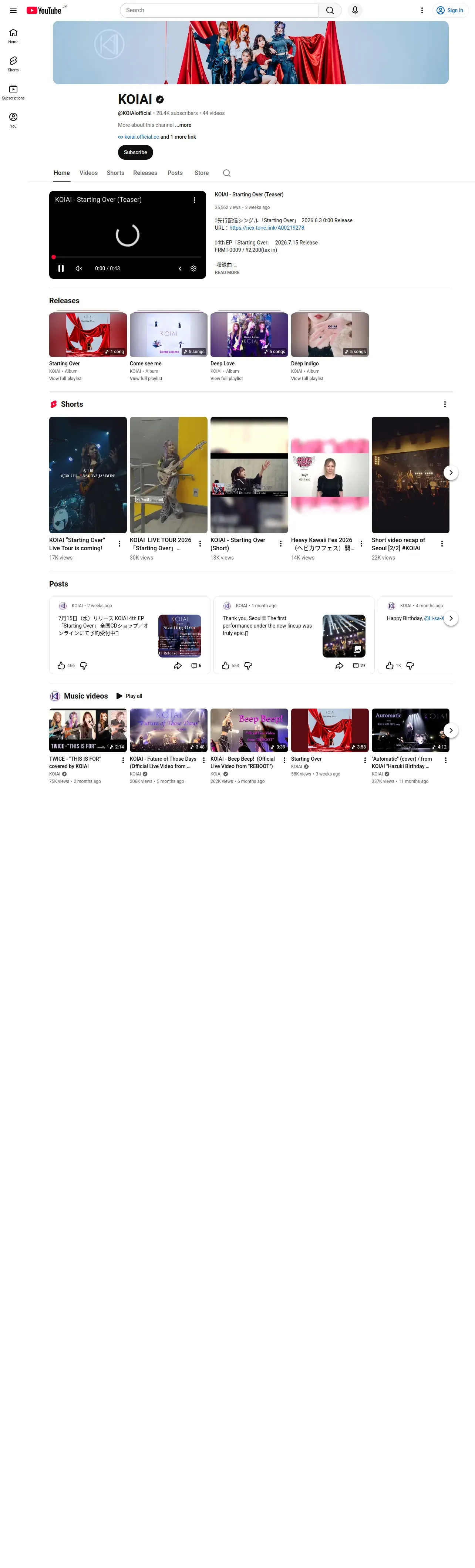Play all music videos

tap(129, 696)
